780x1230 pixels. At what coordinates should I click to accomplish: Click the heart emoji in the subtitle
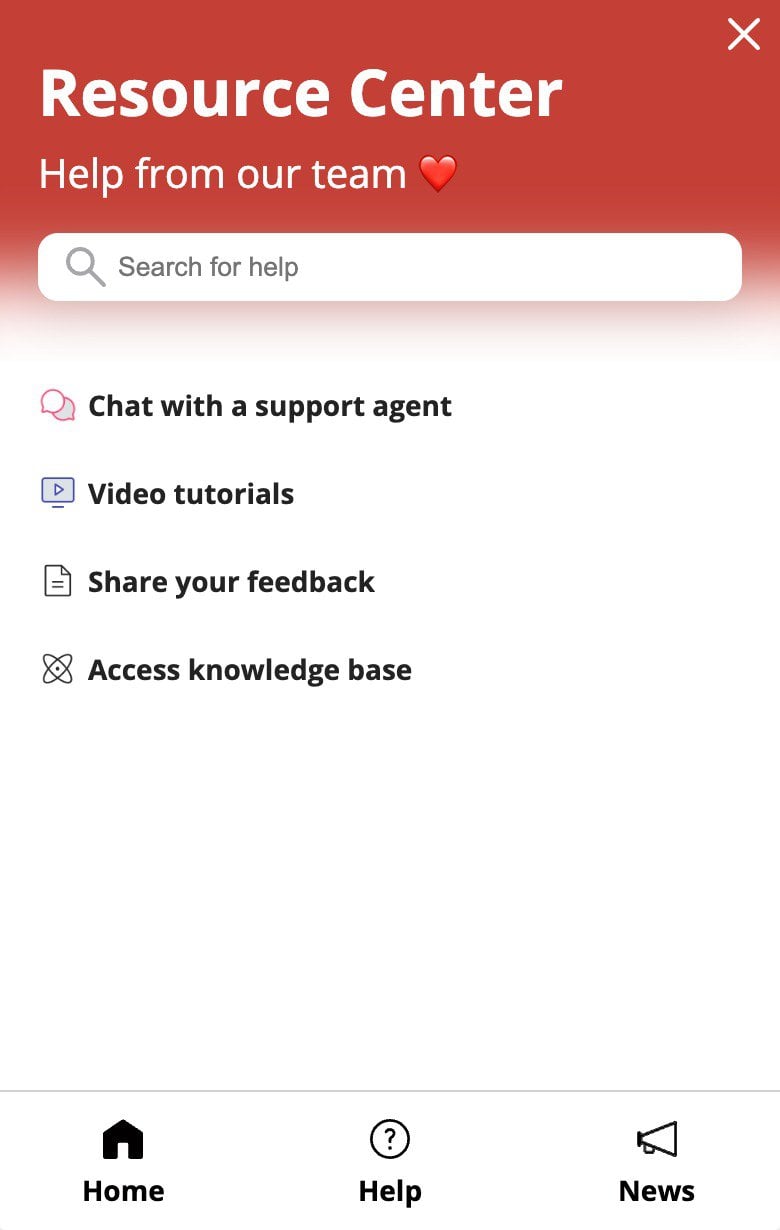[x=437, y=172]
